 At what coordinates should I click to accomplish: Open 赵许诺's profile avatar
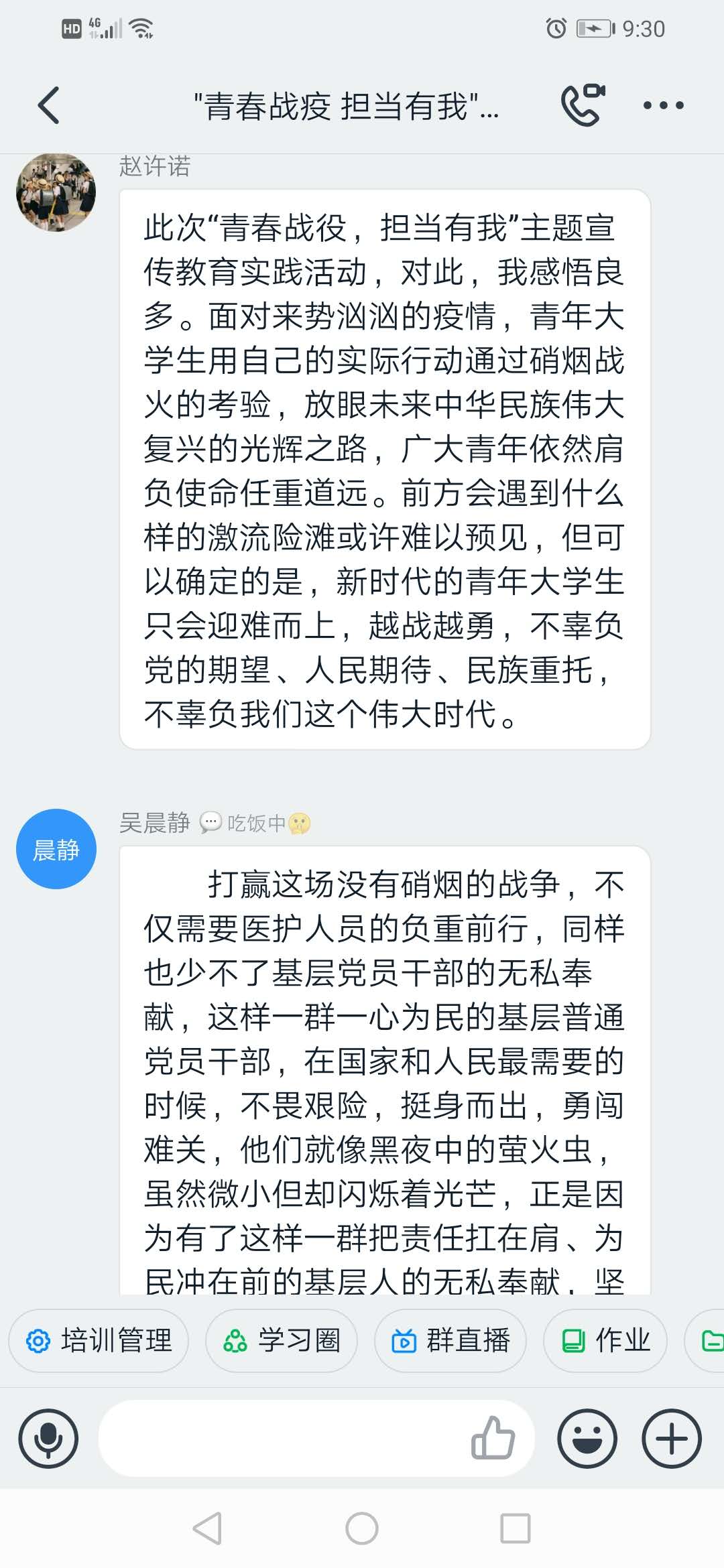coord(56,192)
